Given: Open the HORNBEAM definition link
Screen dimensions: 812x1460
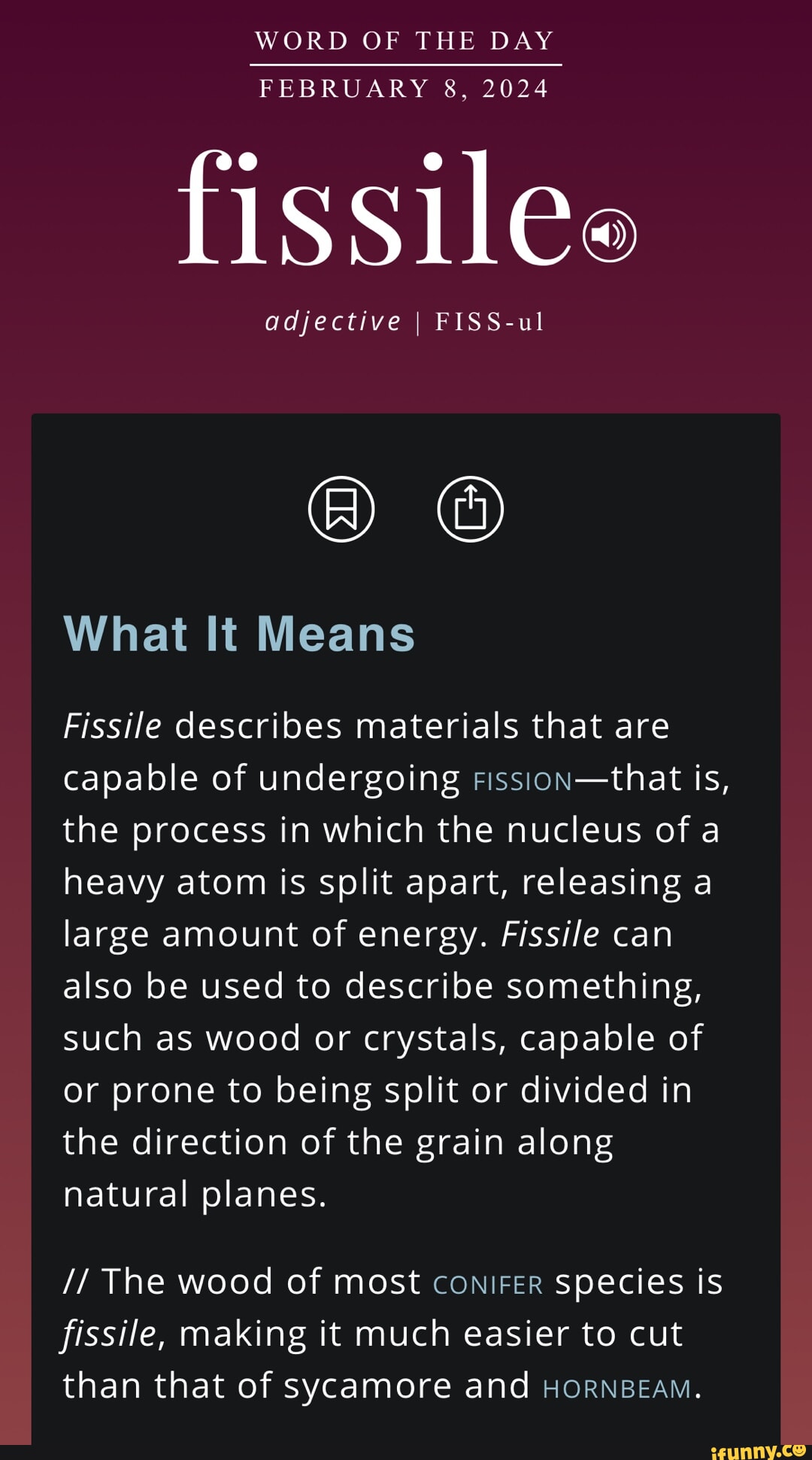Looking at the screenshot, I should point(617,1389).
